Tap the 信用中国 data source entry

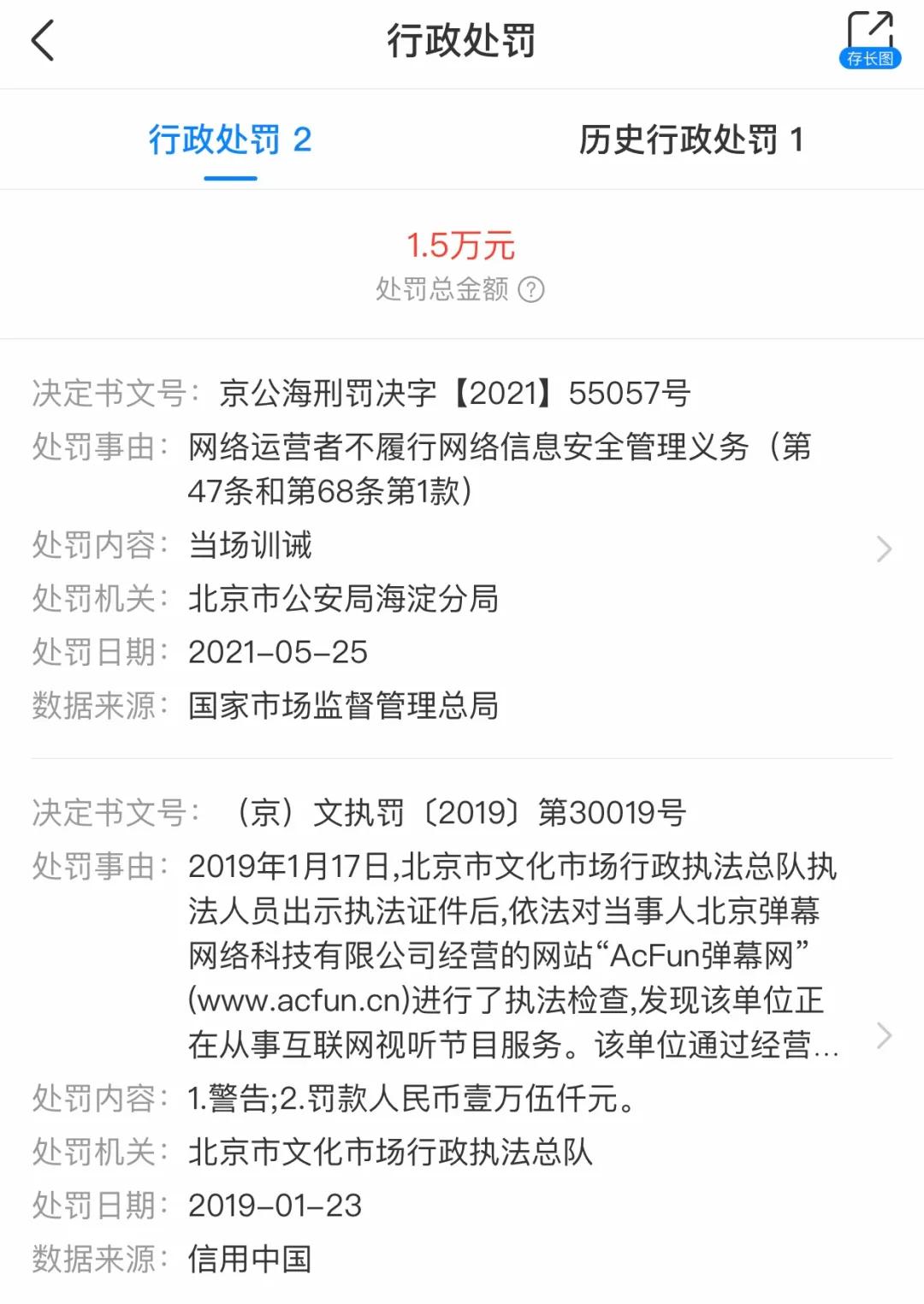click(251, 1258)
